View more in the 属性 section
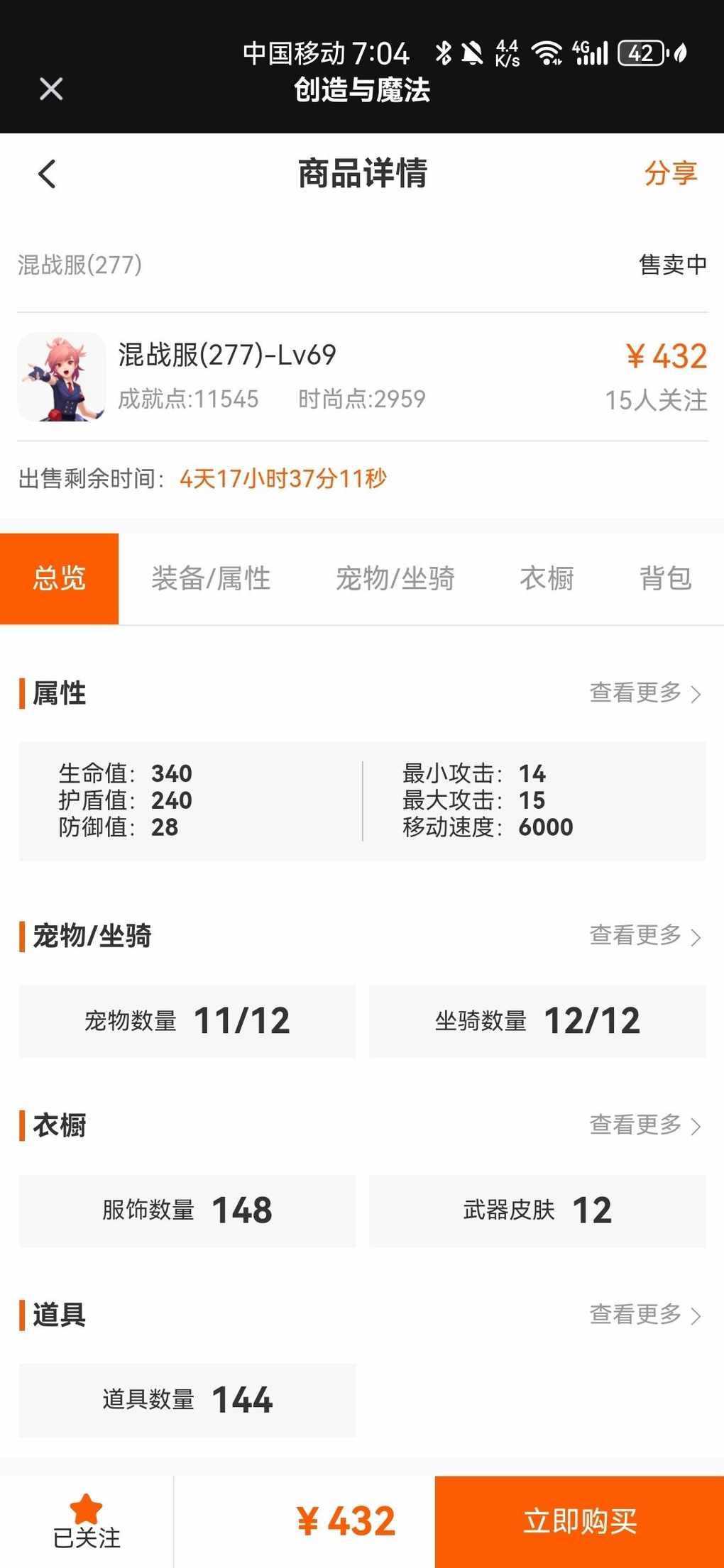The image size is (724, 1568). point(645,693)
